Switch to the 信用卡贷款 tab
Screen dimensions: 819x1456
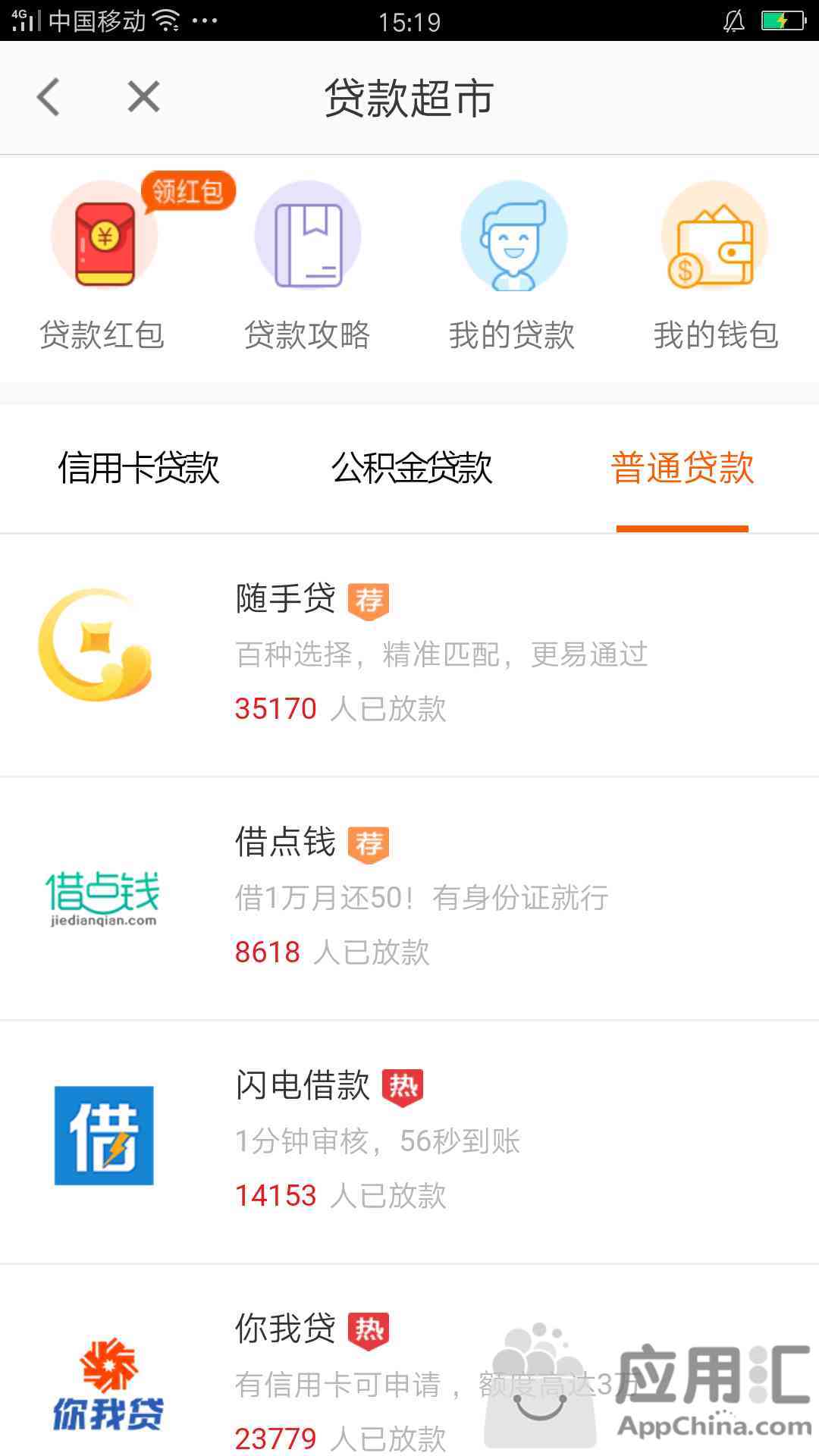tap(139, 468)
